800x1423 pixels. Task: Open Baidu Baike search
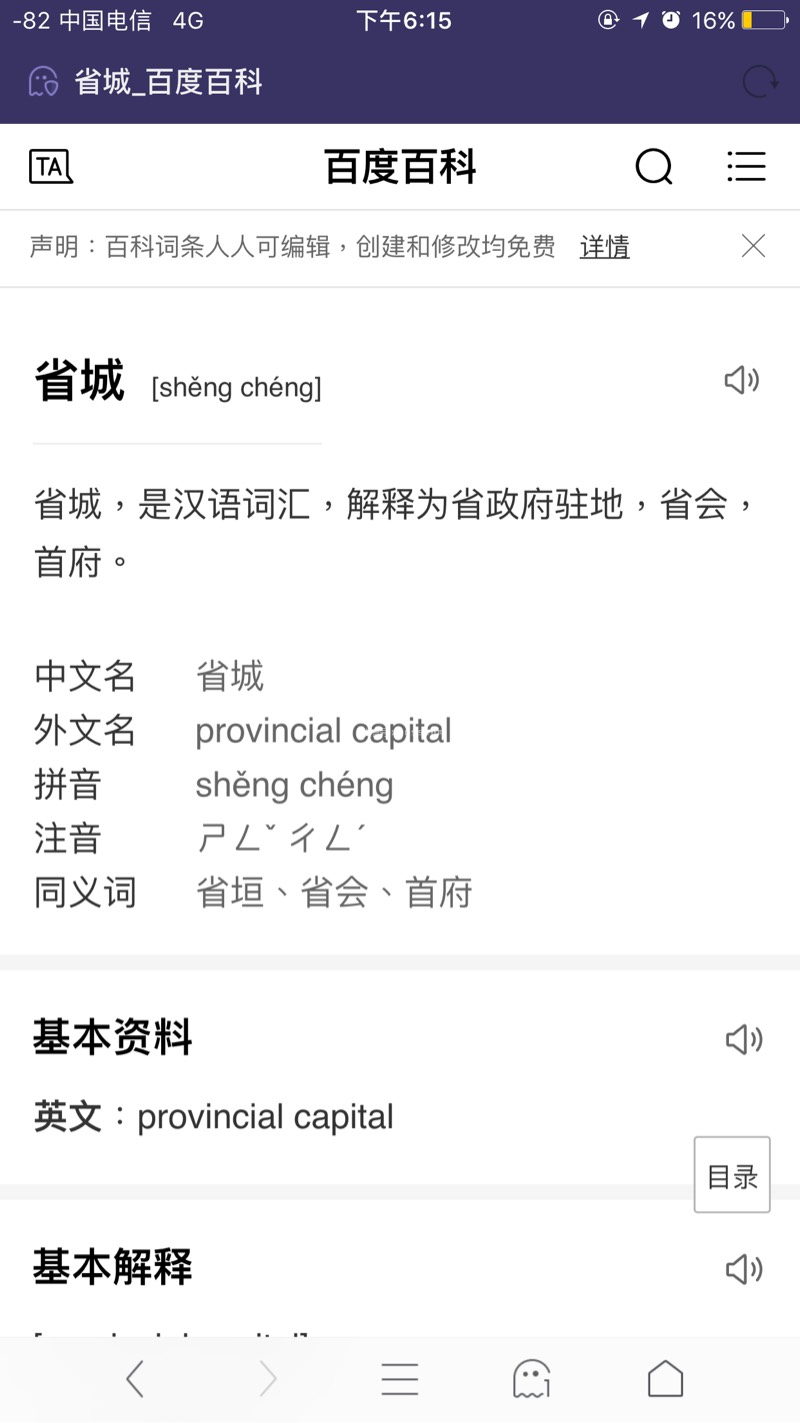pyautogui.click(x=654, y=167)
